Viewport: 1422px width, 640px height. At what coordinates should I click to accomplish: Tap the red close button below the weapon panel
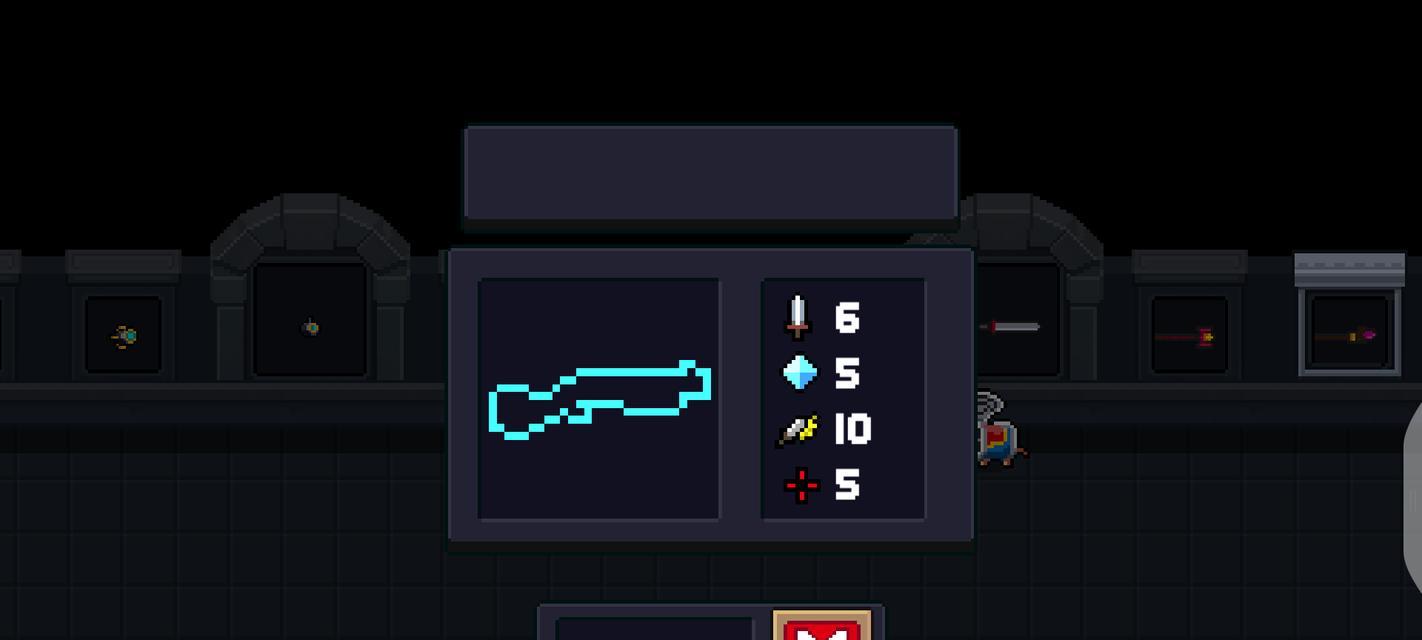821,628
